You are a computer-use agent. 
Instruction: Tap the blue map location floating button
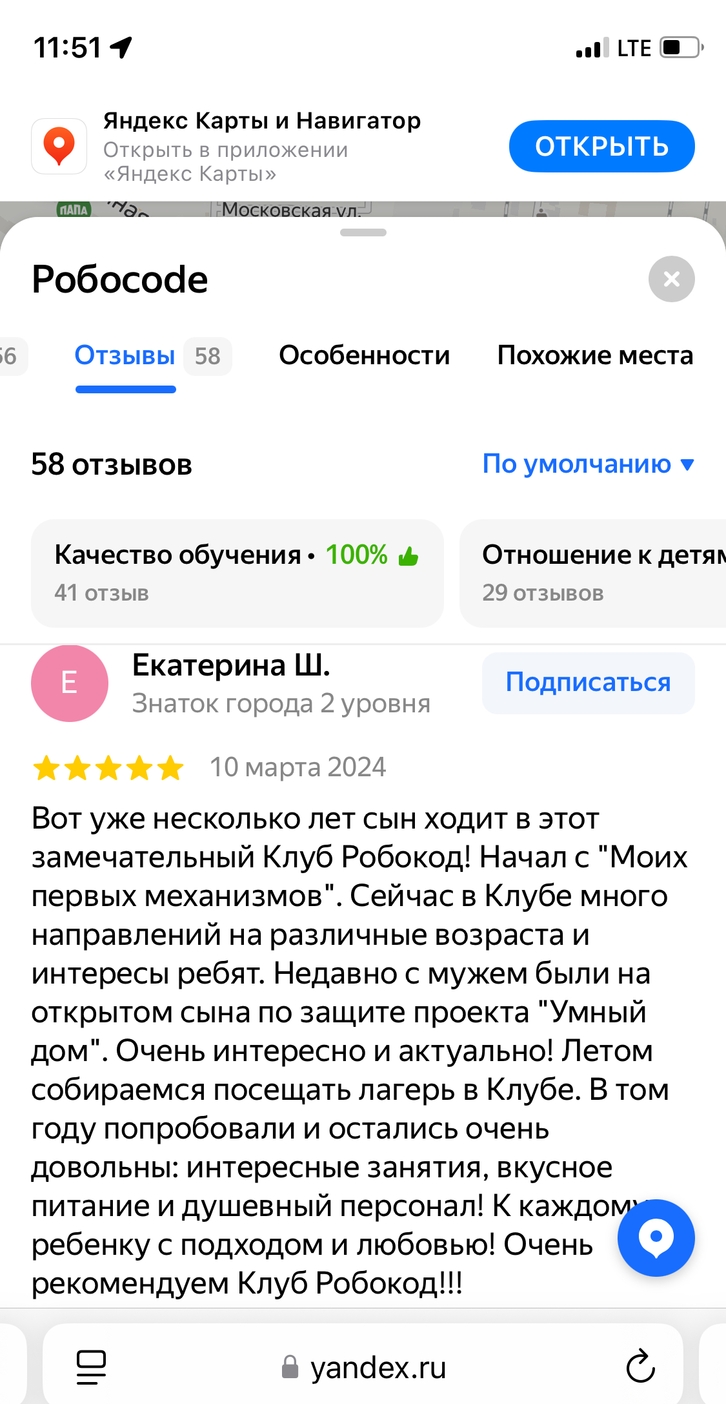pos(656,1239)
